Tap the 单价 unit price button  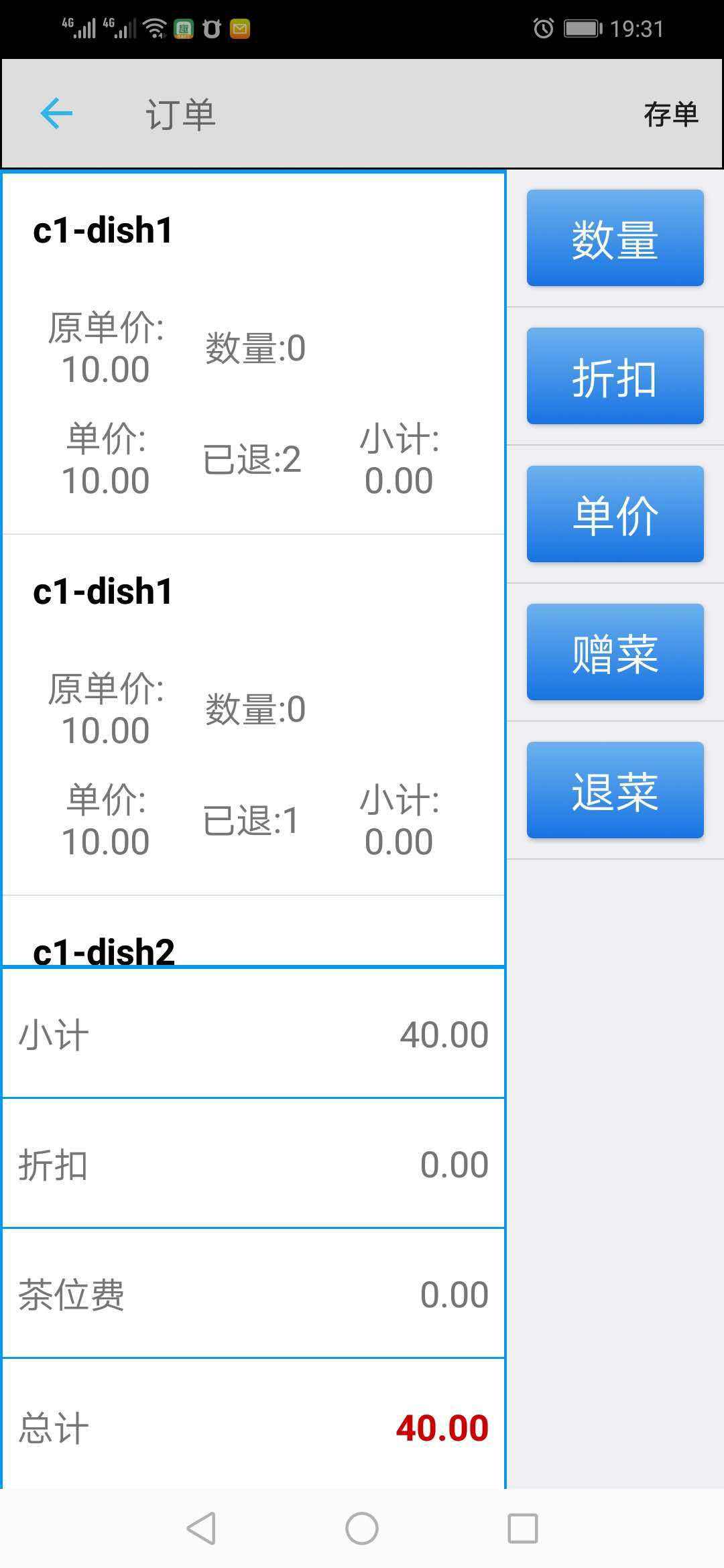click(614, 513)
